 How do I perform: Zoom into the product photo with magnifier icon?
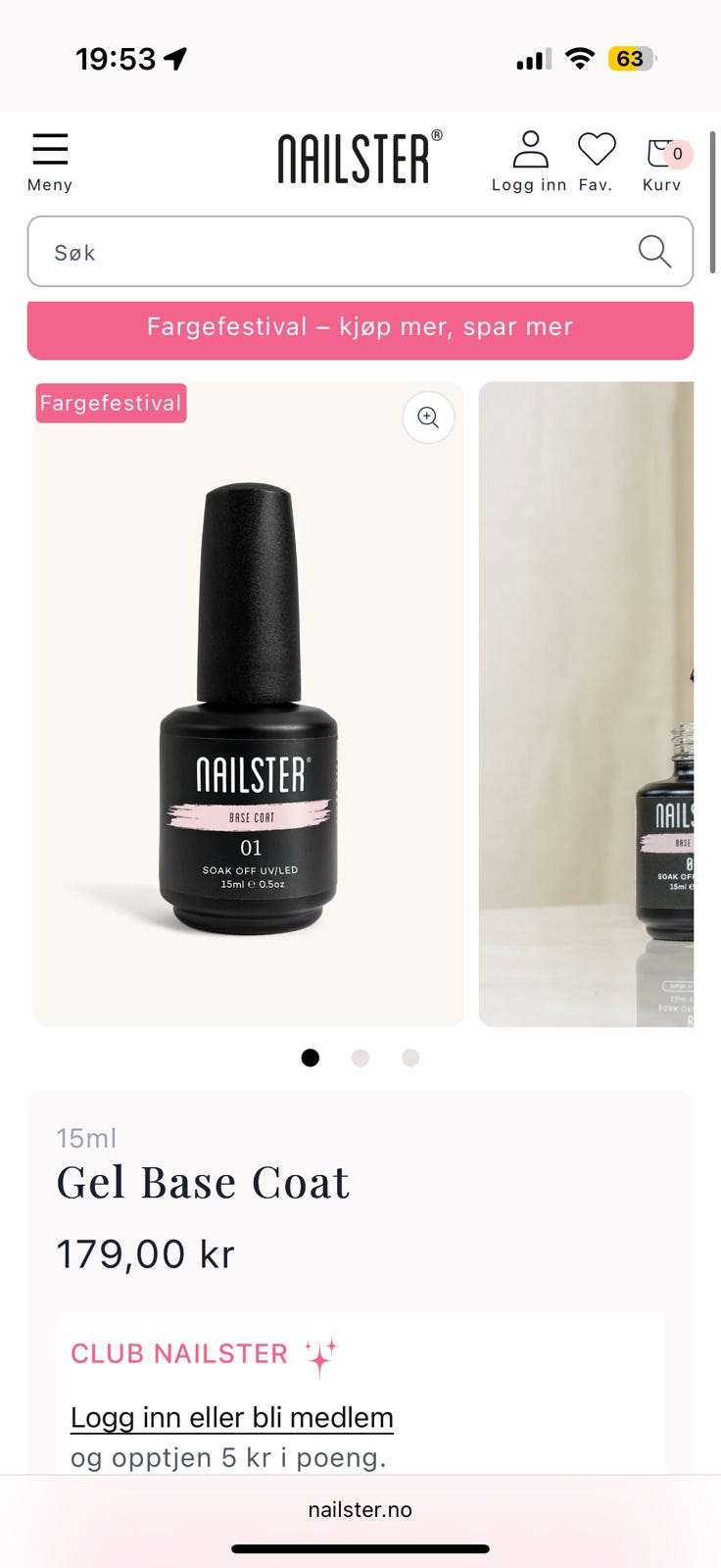(x=428, y=417)
